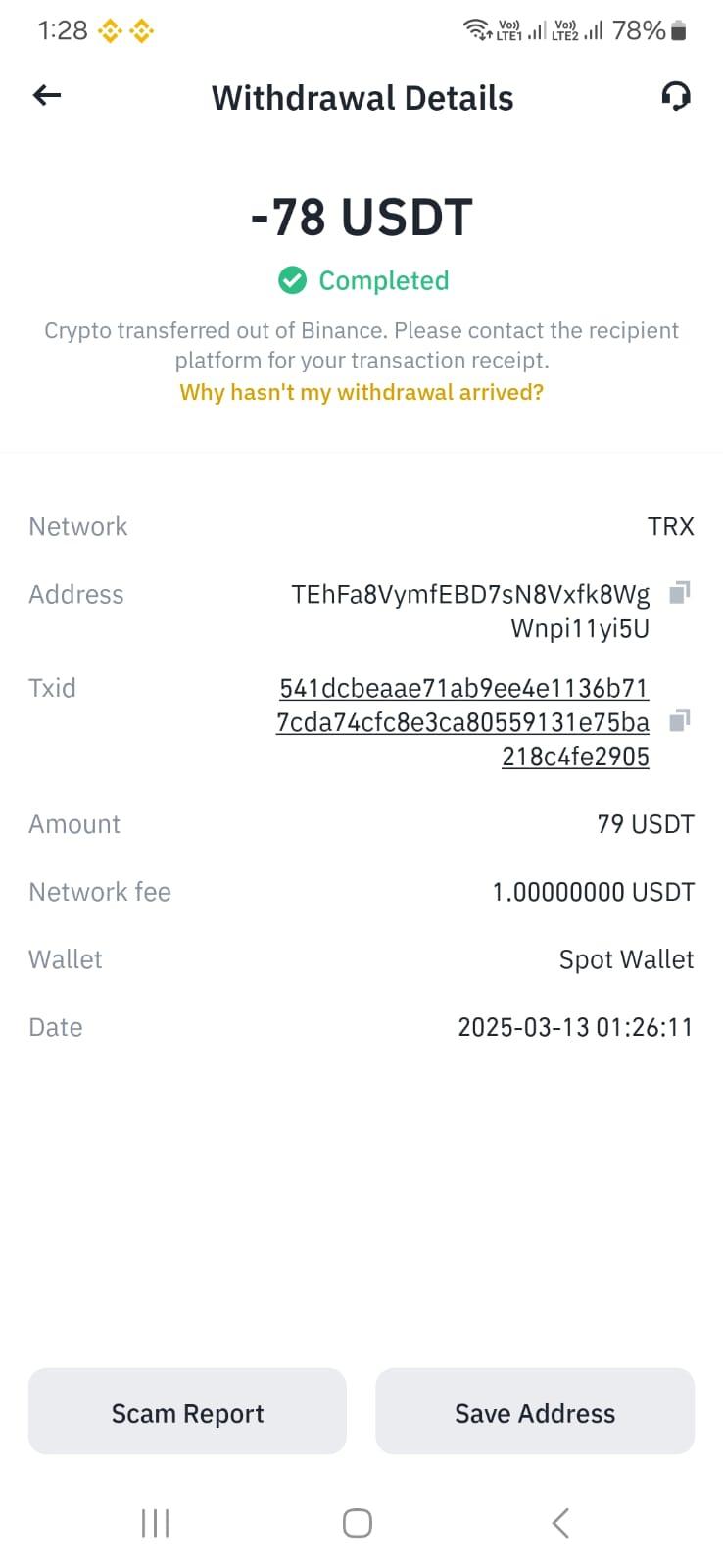Open customer support headset icon
723x1568 pixels.
click(676, 96)
